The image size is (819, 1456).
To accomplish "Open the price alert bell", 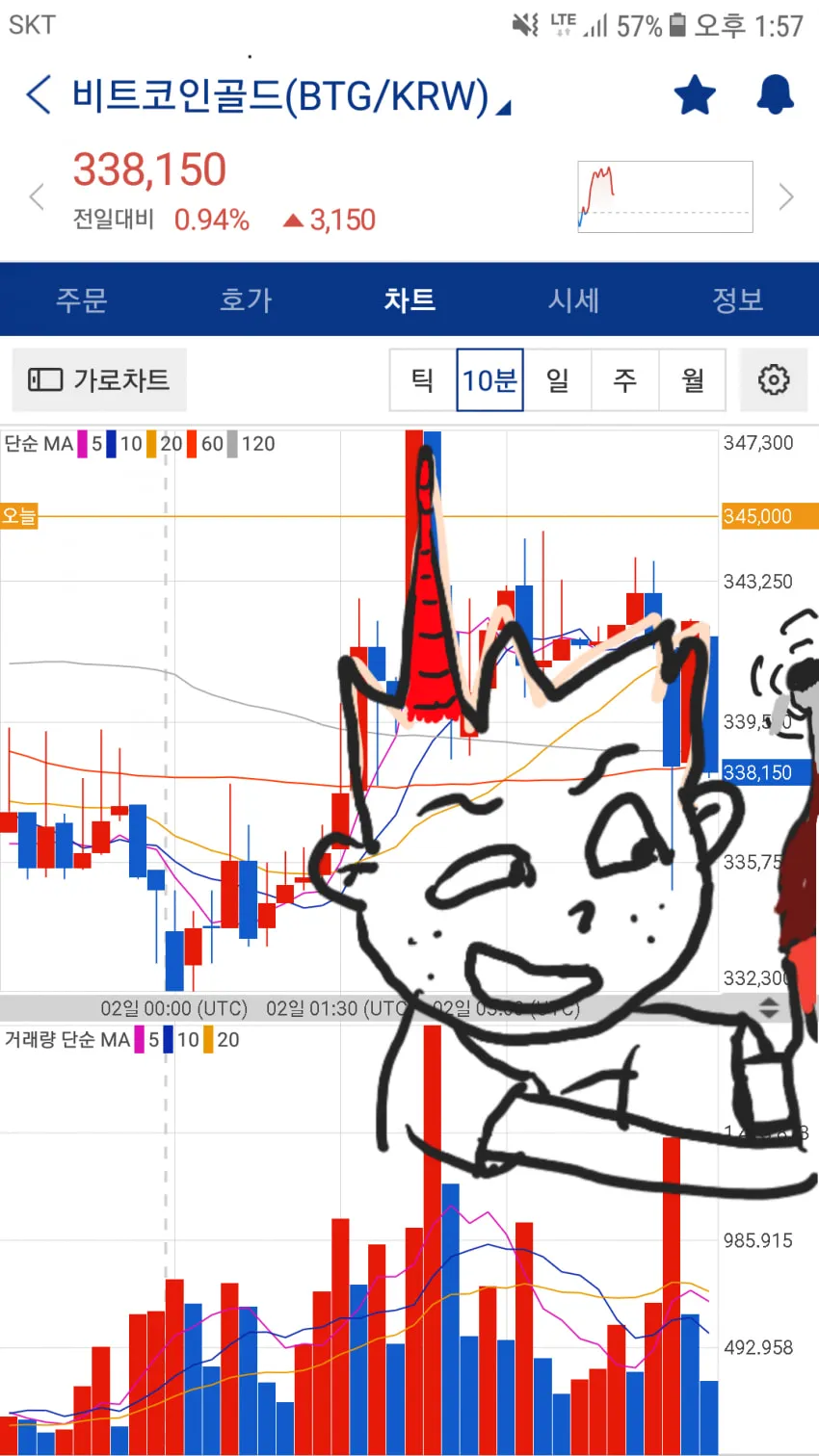I will pyautogui.click(x=775, y=95).
